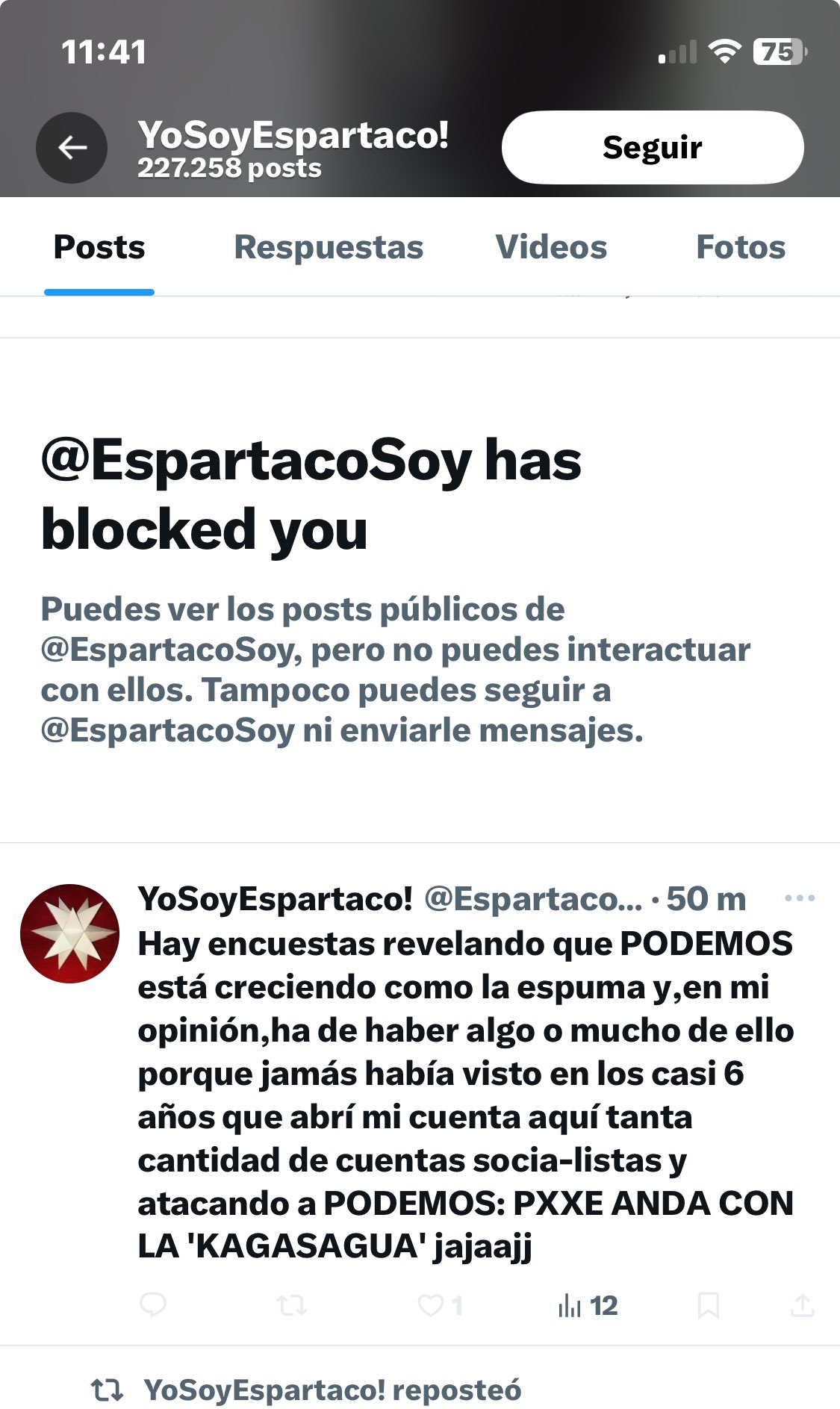Switch to the Fotos tab

740,247
